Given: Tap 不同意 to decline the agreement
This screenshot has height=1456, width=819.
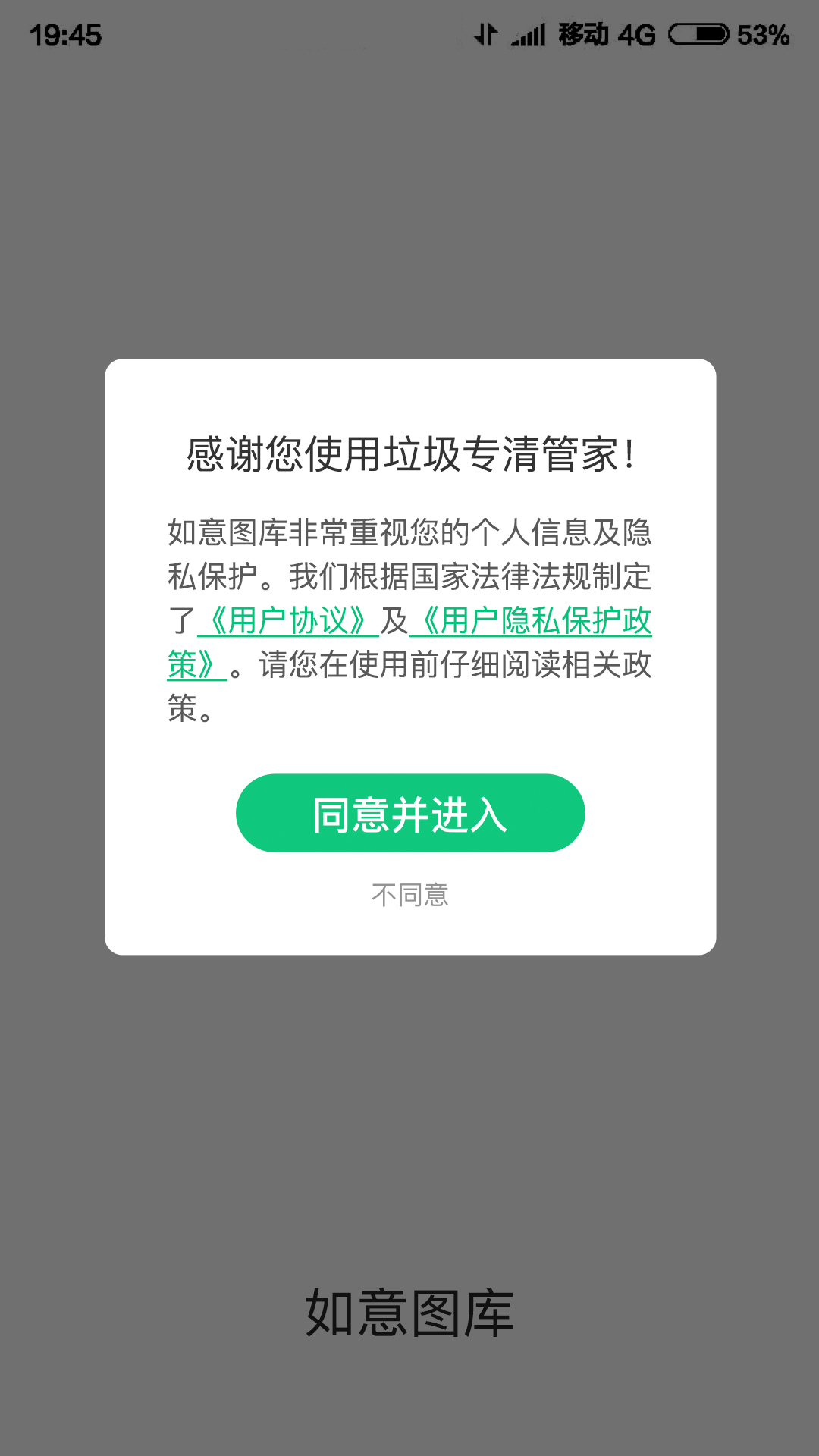Looking at the screenshot, I should click(x=409, y=895).
